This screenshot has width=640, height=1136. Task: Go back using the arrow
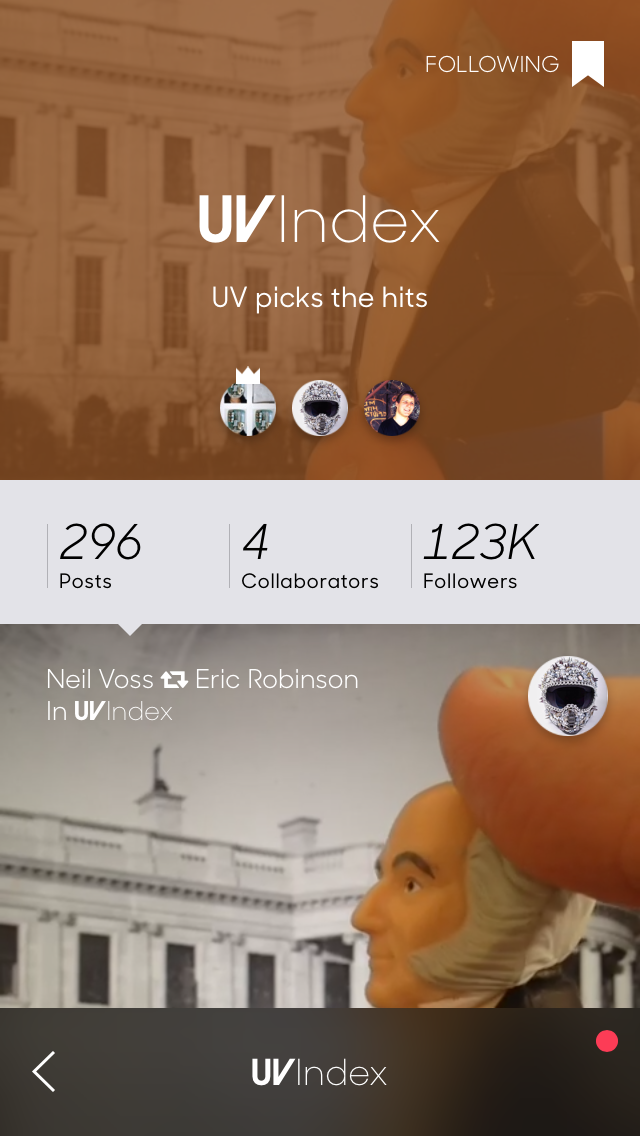pyautogui.click(x=44, y=1071)
